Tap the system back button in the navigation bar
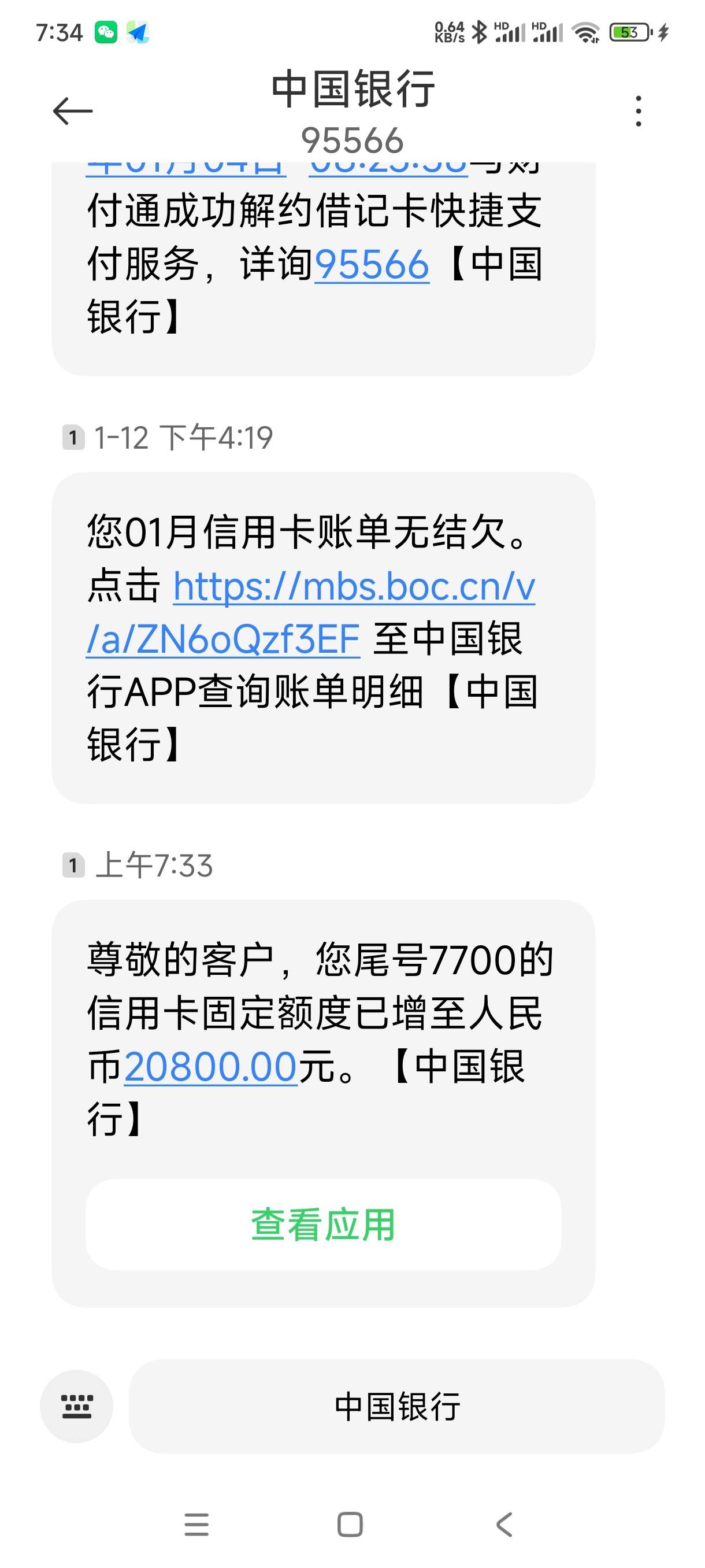 coord(504,1525)
